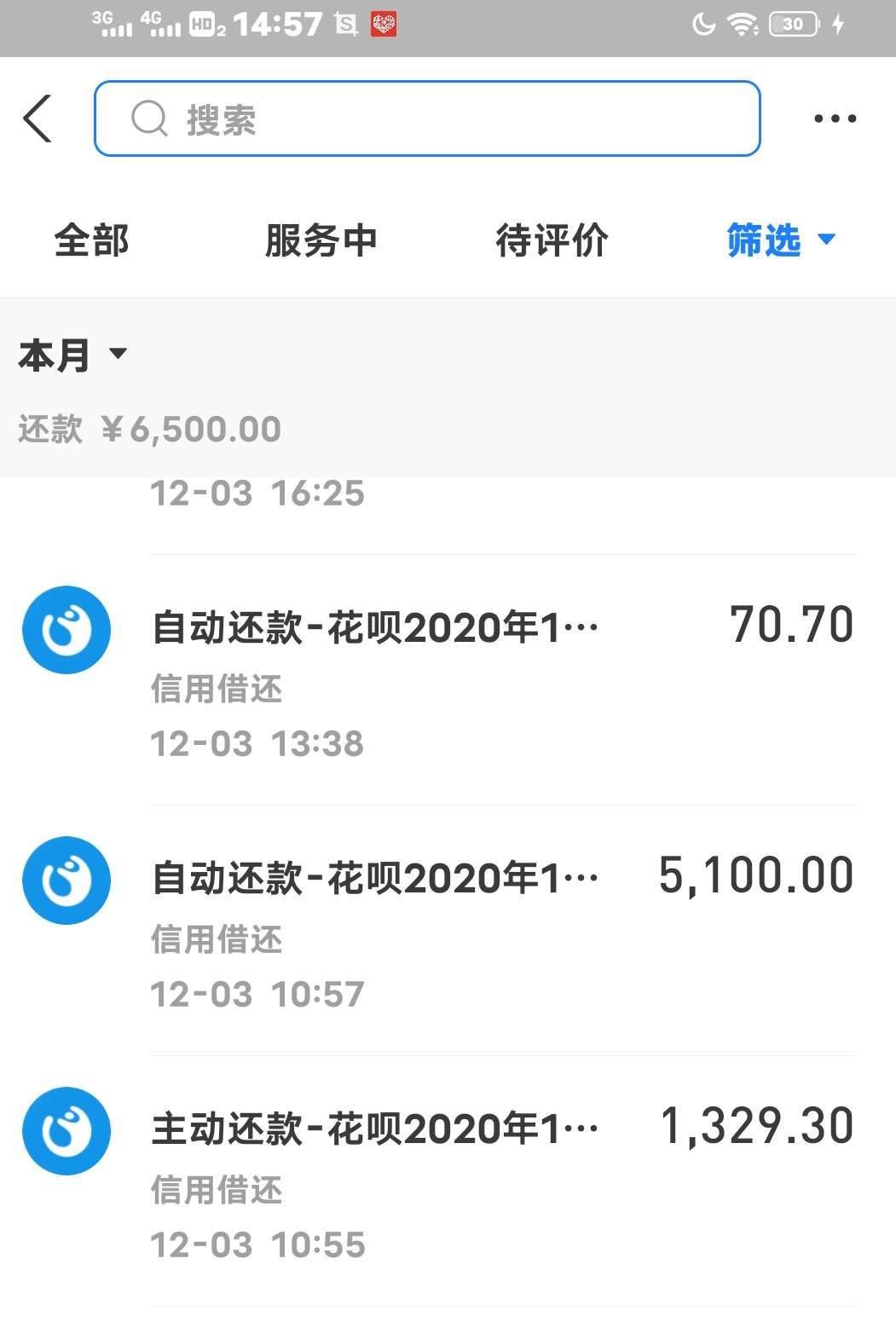Click the 信用借还 icon beside the 5,100.00 entry

[x=66, y=880]
